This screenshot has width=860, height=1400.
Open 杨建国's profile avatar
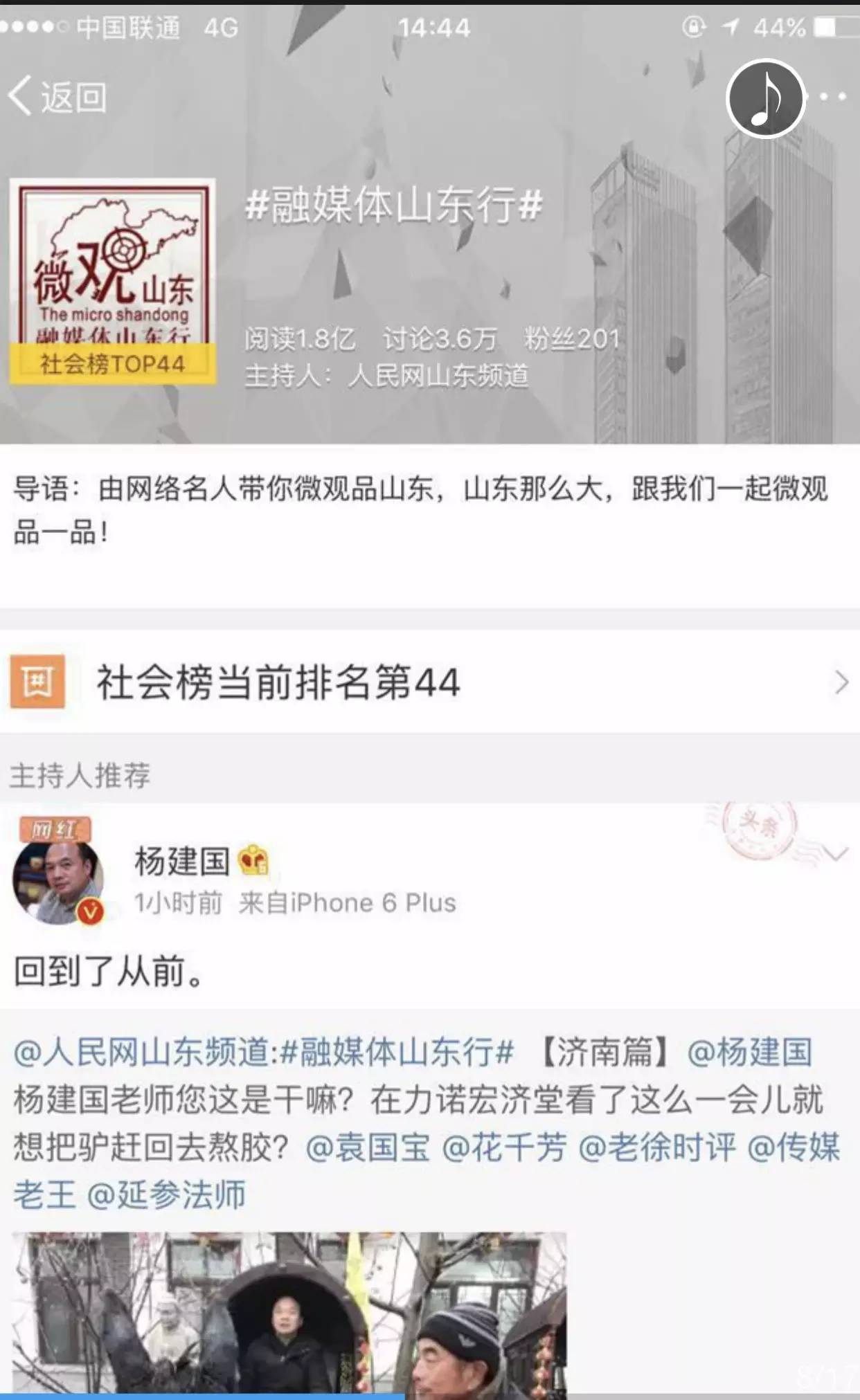[x=58, y=880]
